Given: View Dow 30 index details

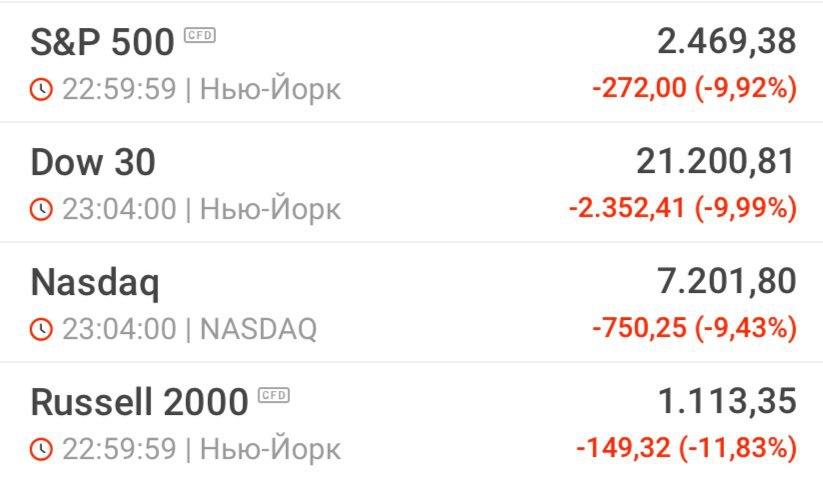Looking at the screenshot, I should click(93, 162).
